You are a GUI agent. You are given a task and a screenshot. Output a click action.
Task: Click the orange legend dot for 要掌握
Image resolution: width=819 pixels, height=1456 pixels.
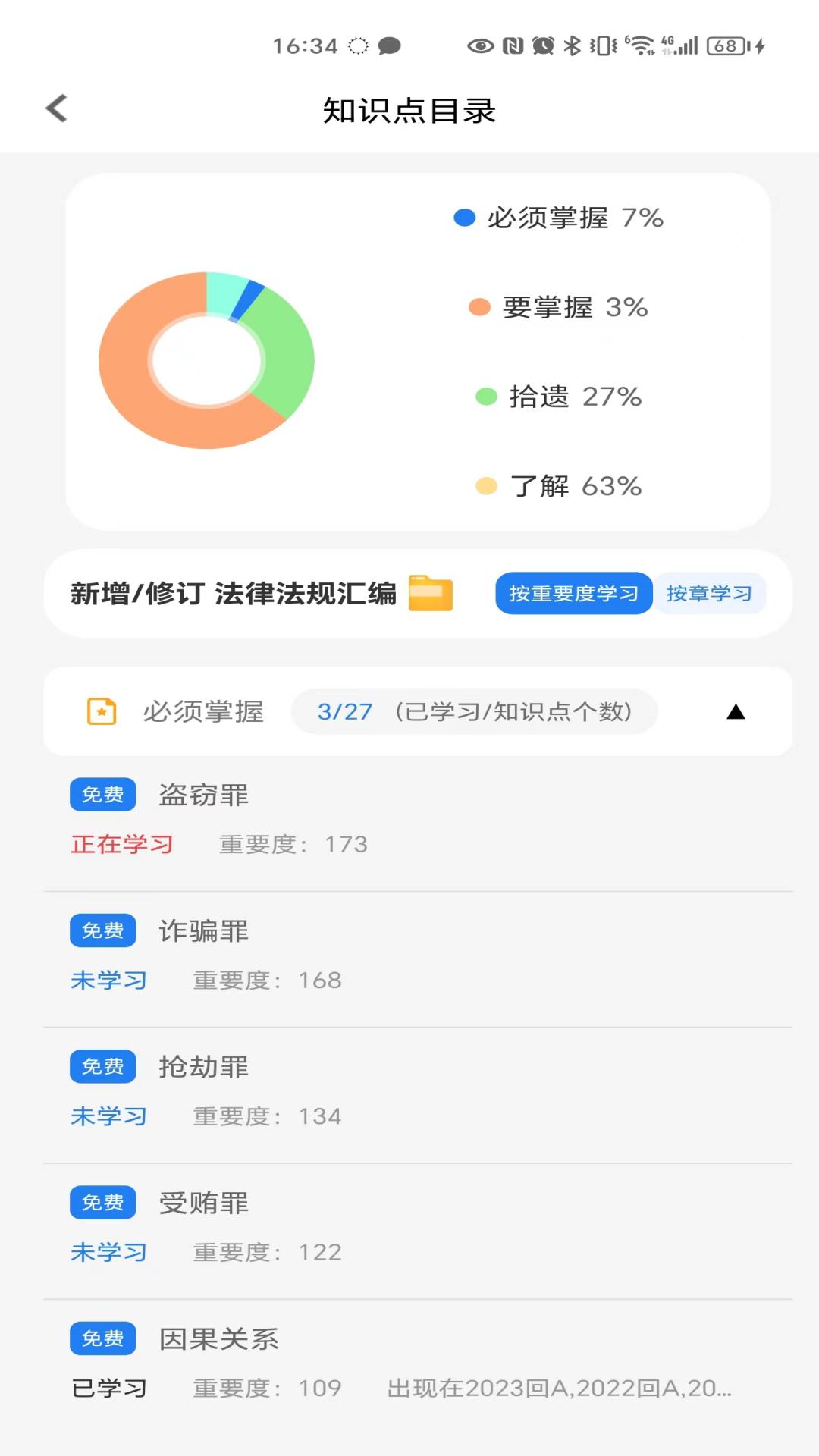pyautogui.click(x=481, y=308)
